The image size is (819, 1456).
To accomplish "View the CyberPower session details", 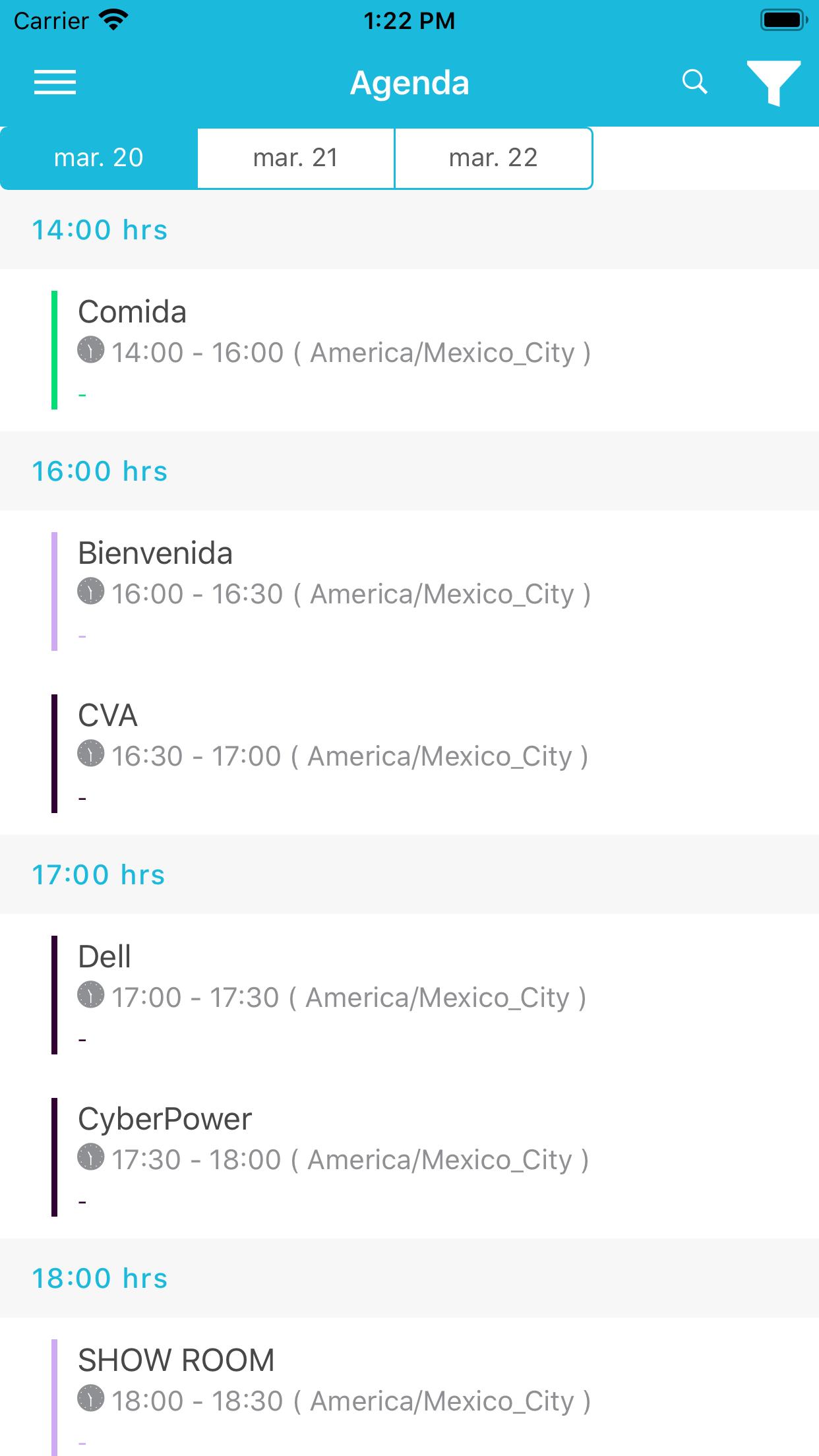I will tap(409, 1157).
